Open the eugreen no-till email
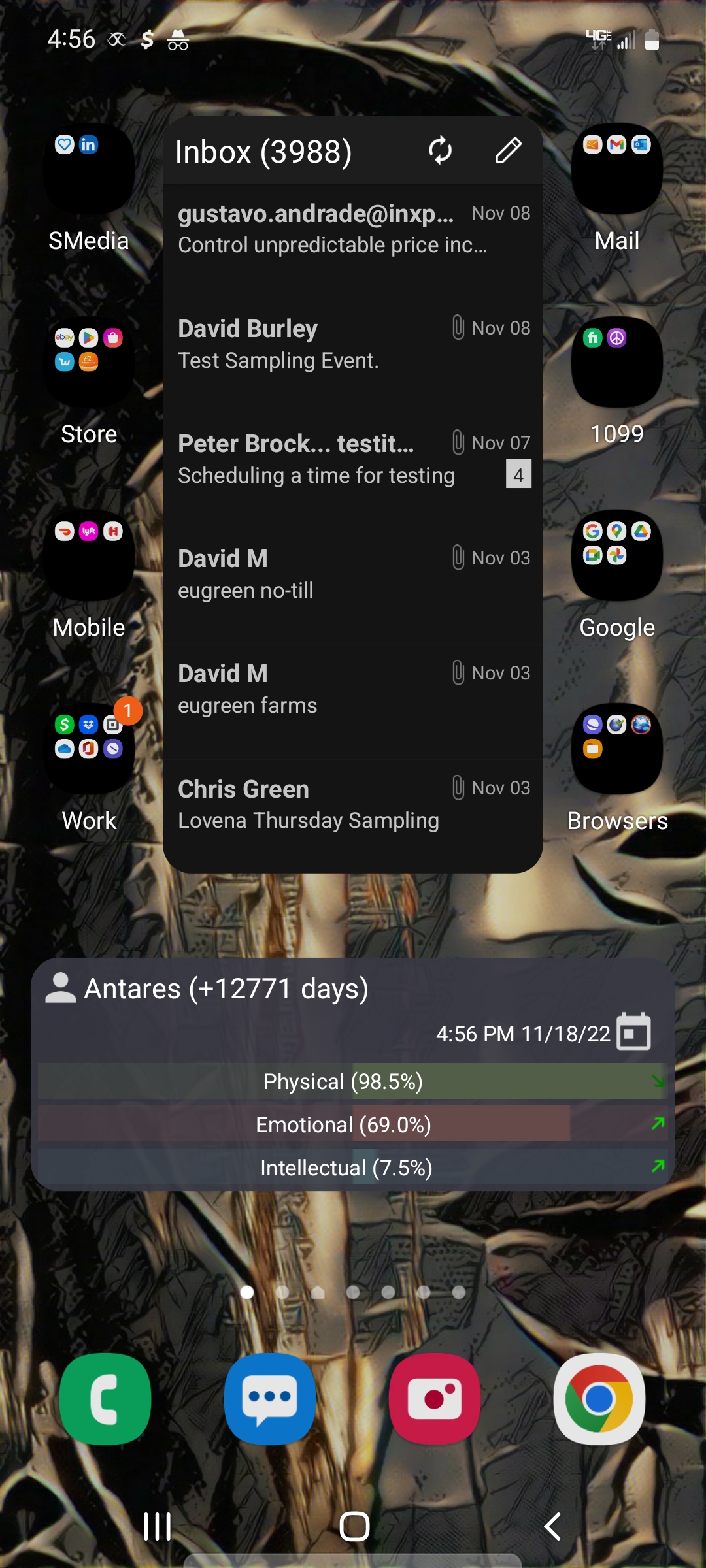The height and width of the screenshot is (1568, 706). pos(353,575)
